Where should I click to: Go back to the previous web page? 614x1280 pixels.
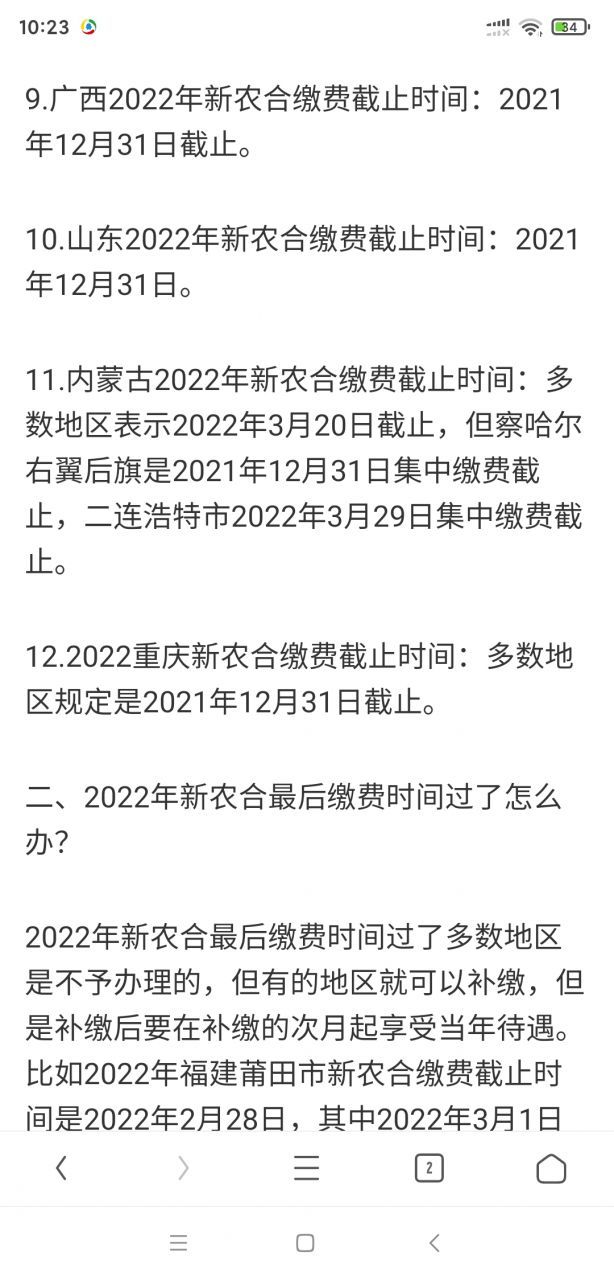[x=61, y=1168]
